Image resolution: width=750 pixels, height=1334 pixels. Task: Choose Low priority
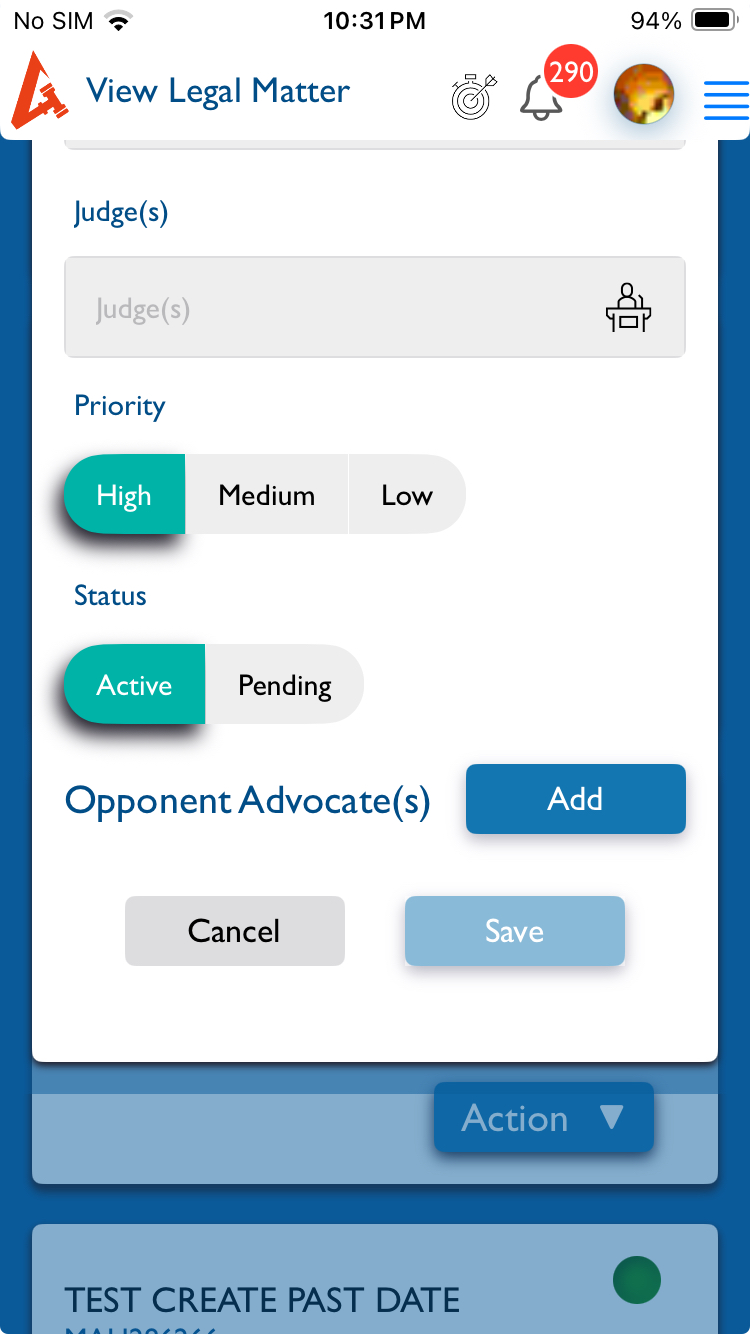click(406, 495)
